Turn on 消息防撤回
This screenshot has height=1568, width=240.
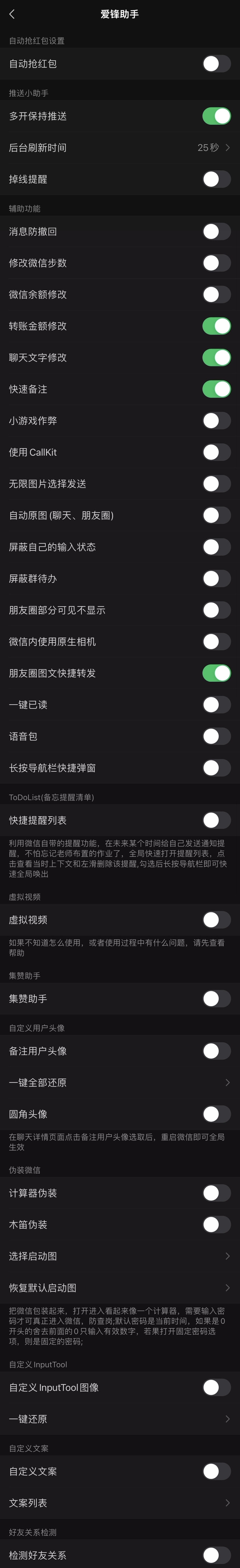click(x=216, y=231)
